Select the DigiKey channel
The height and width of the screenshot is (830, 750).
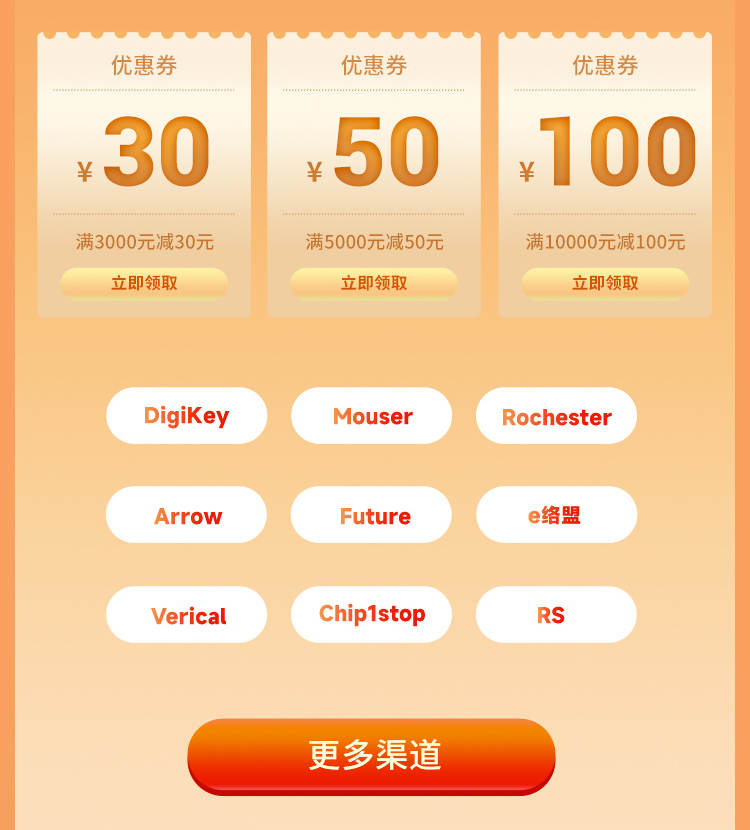pos(187,416)
